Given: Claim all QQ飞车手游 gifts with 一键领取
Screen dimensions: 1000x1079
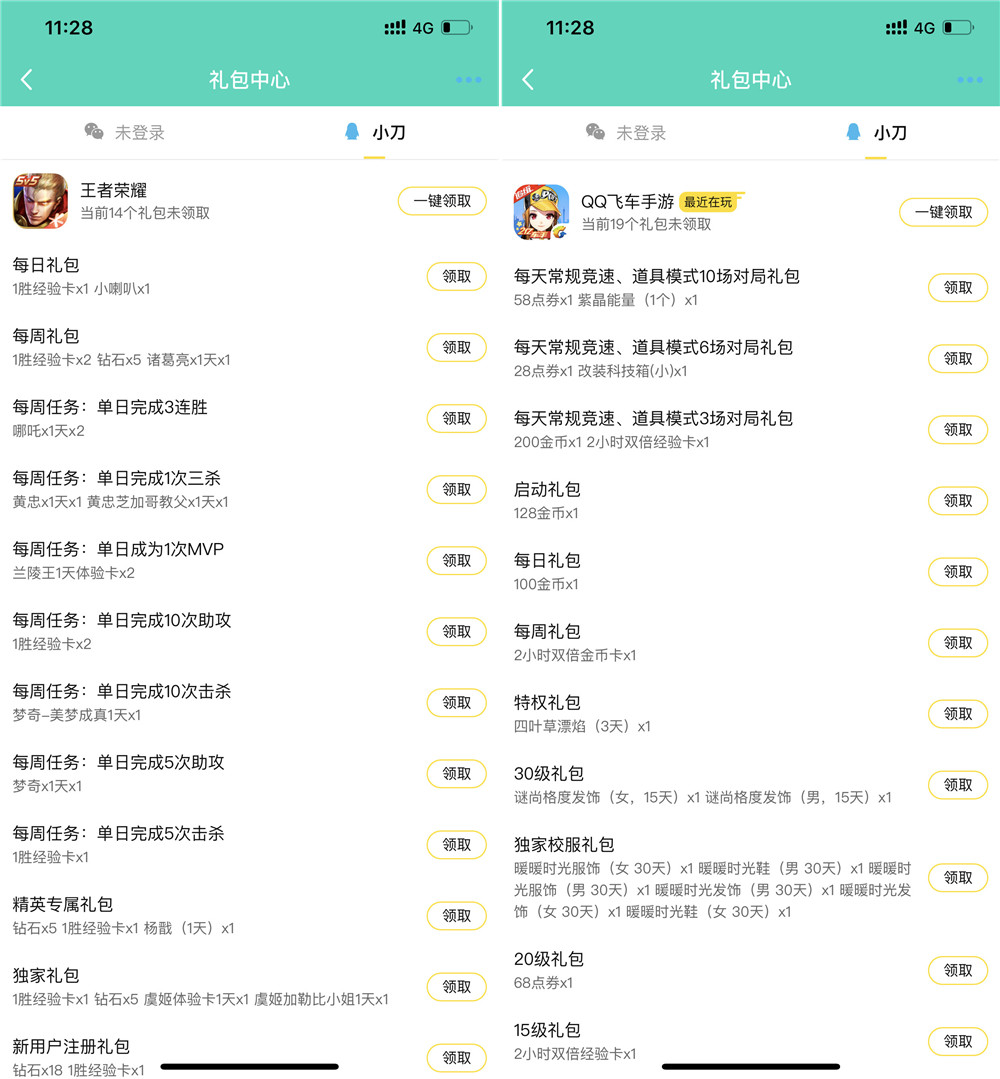Looking at the screenshot, I should pos(943,212).
